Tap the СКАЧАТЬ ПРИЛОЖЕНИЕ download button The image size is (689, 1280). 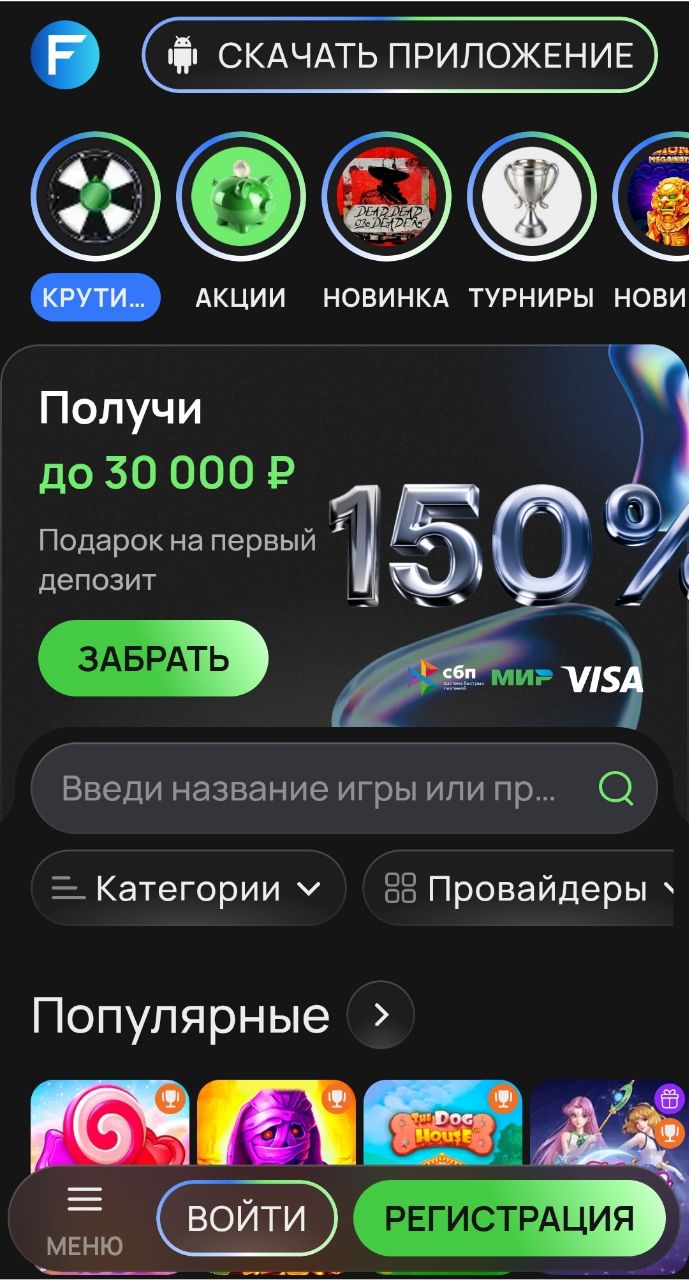click(399, 55)
